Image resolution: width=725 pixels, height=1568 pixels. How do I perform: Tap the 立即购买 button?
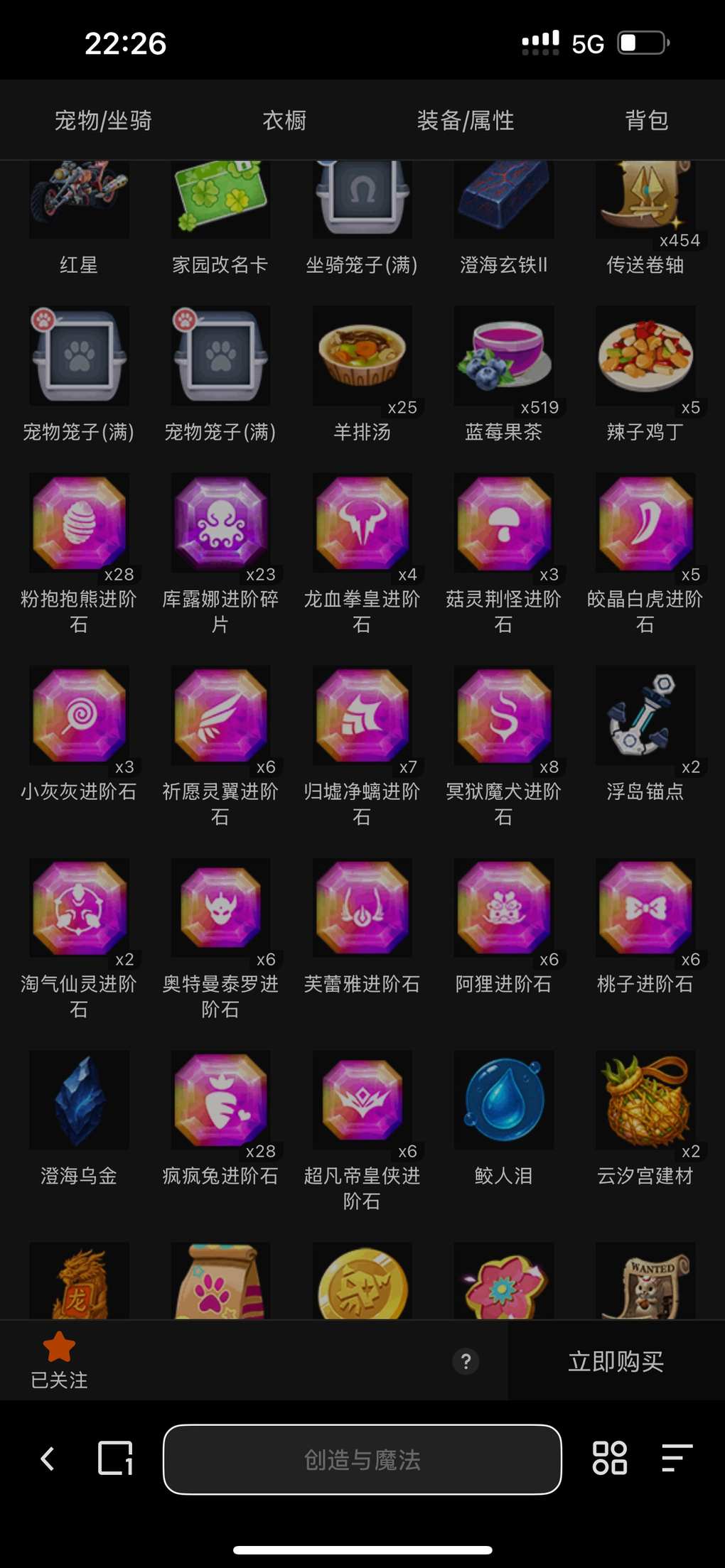coord(616,1361)
